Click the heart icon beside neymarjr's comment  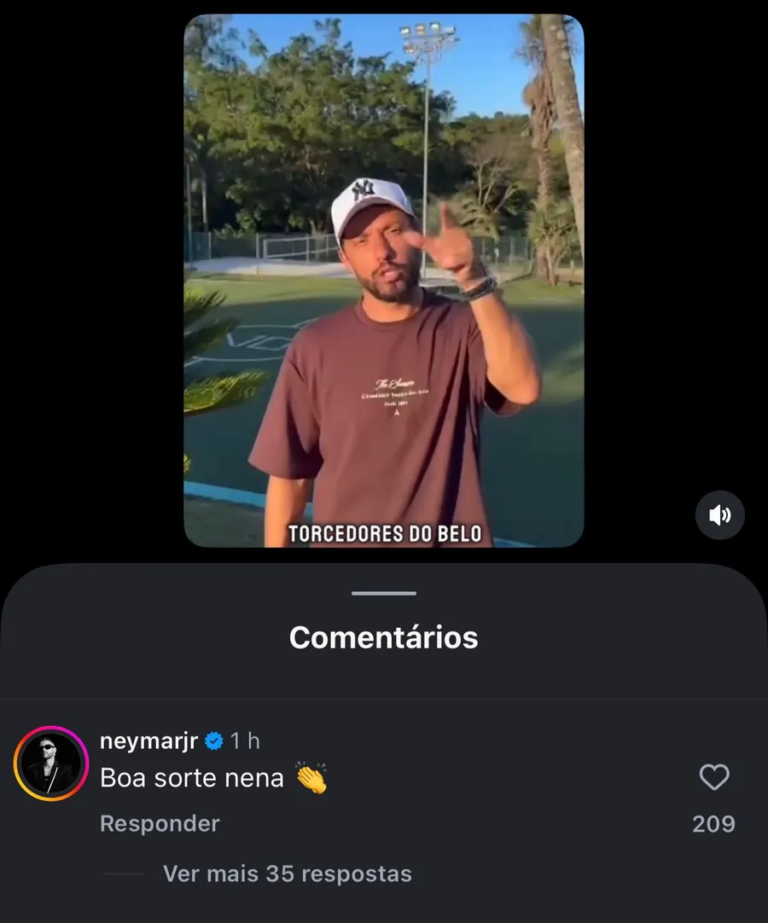(x=714, y=778)
